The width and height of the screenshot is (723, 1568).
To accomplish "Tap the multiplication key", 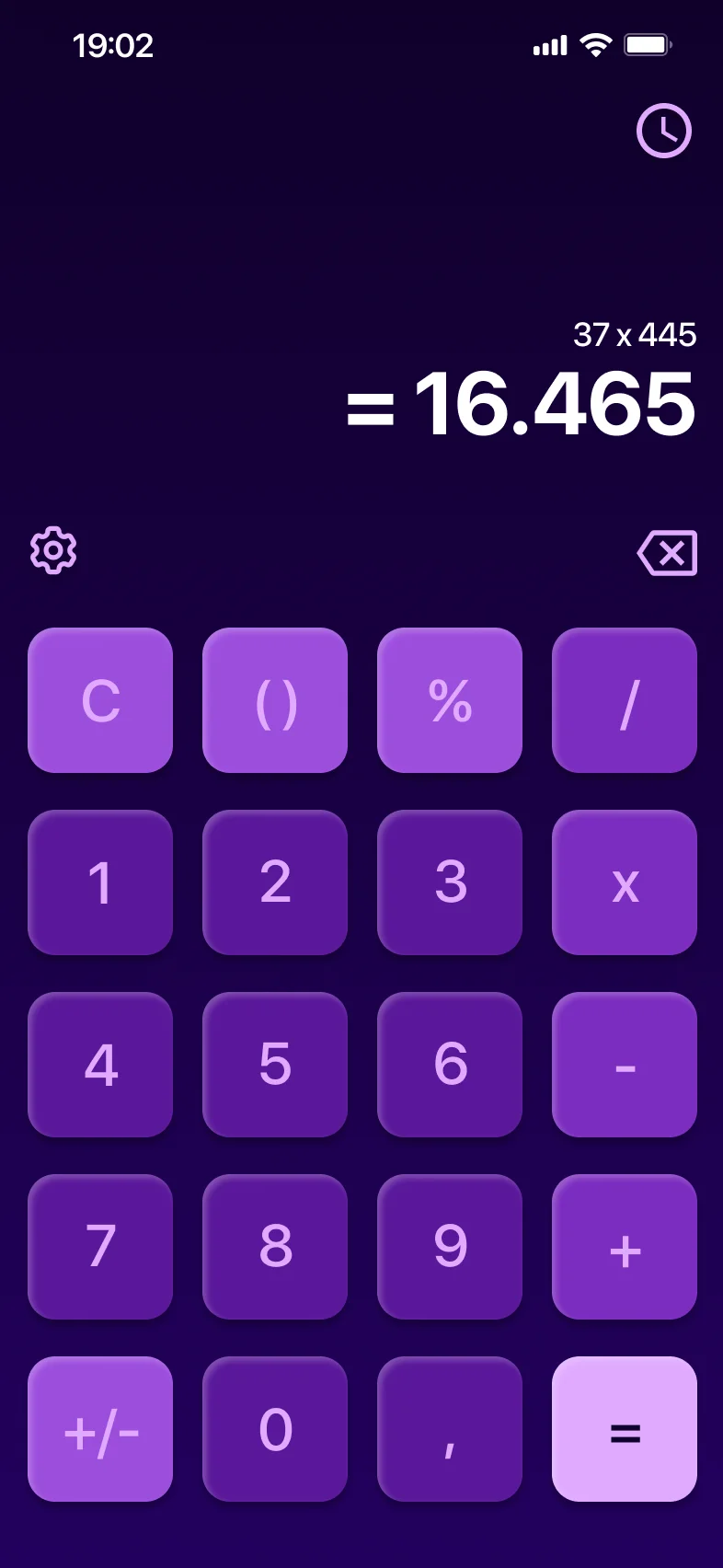I will pos(625,882).
